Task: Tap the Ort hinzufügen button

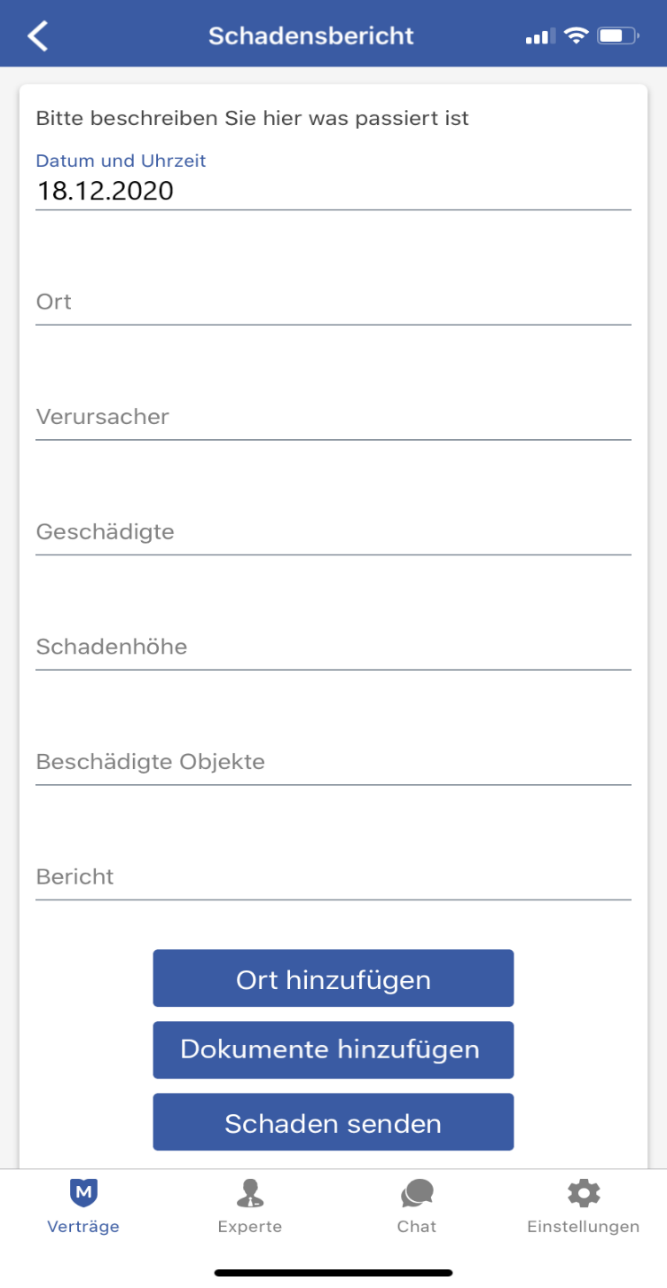Action: click(x=333, y=979)
